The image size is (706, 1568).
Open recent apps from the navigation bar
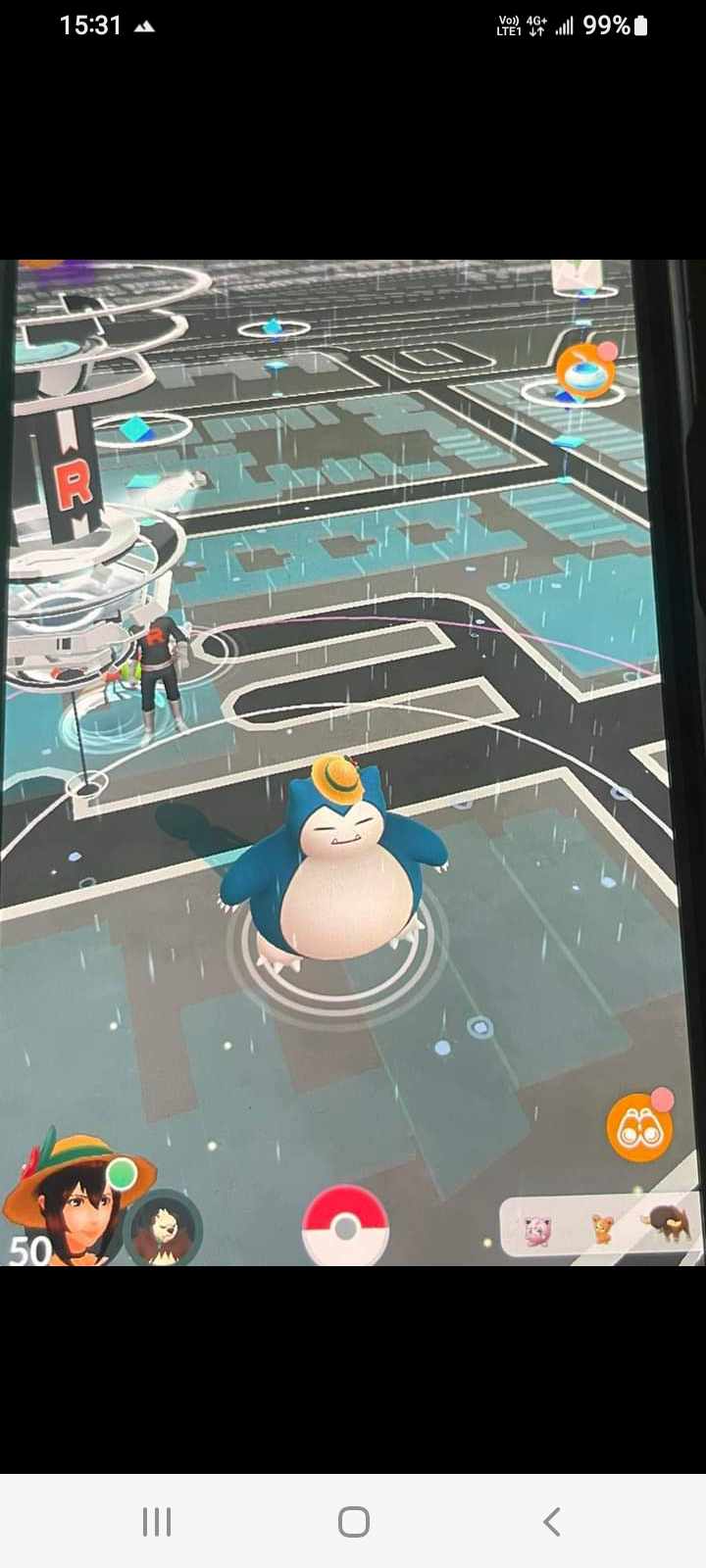point(157,1521)
